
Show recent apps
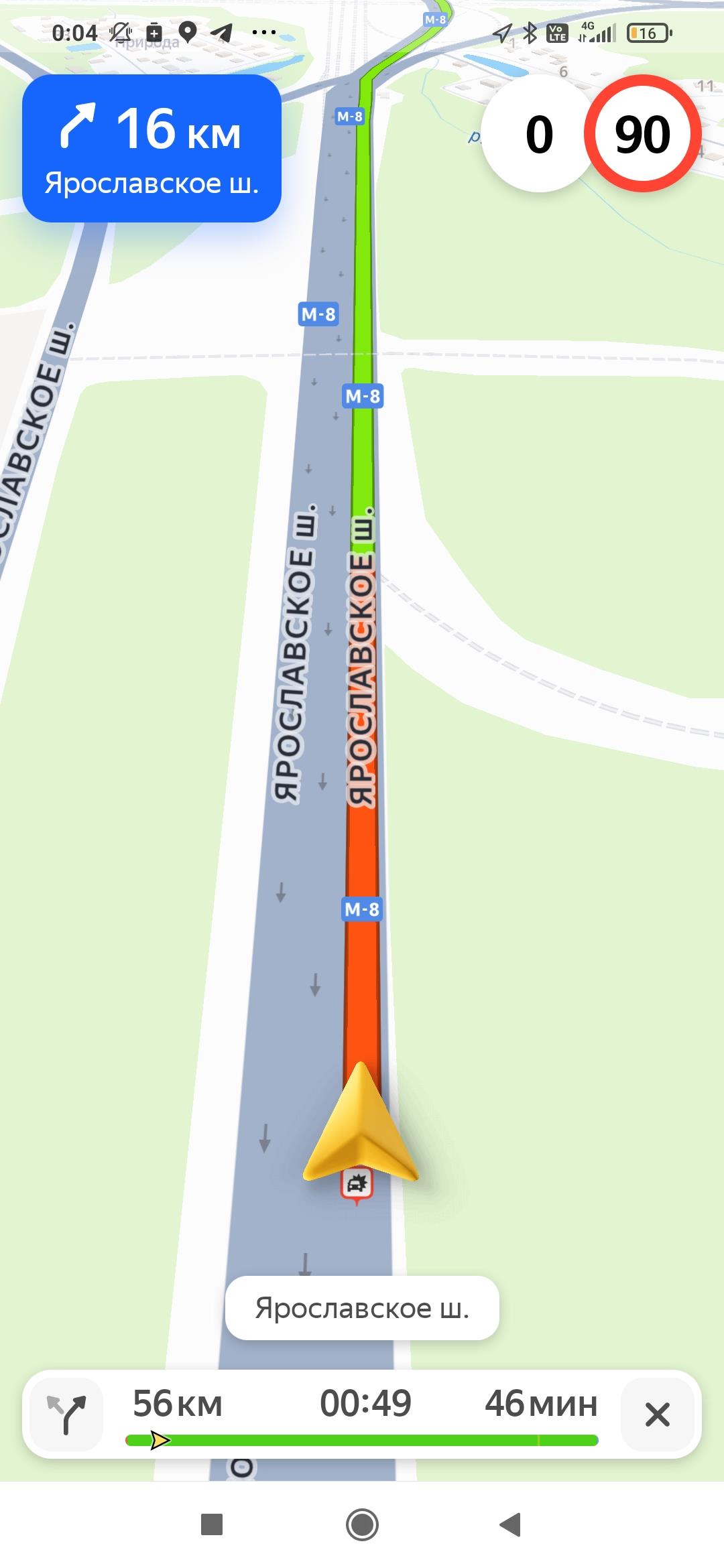pos(212,1524)
